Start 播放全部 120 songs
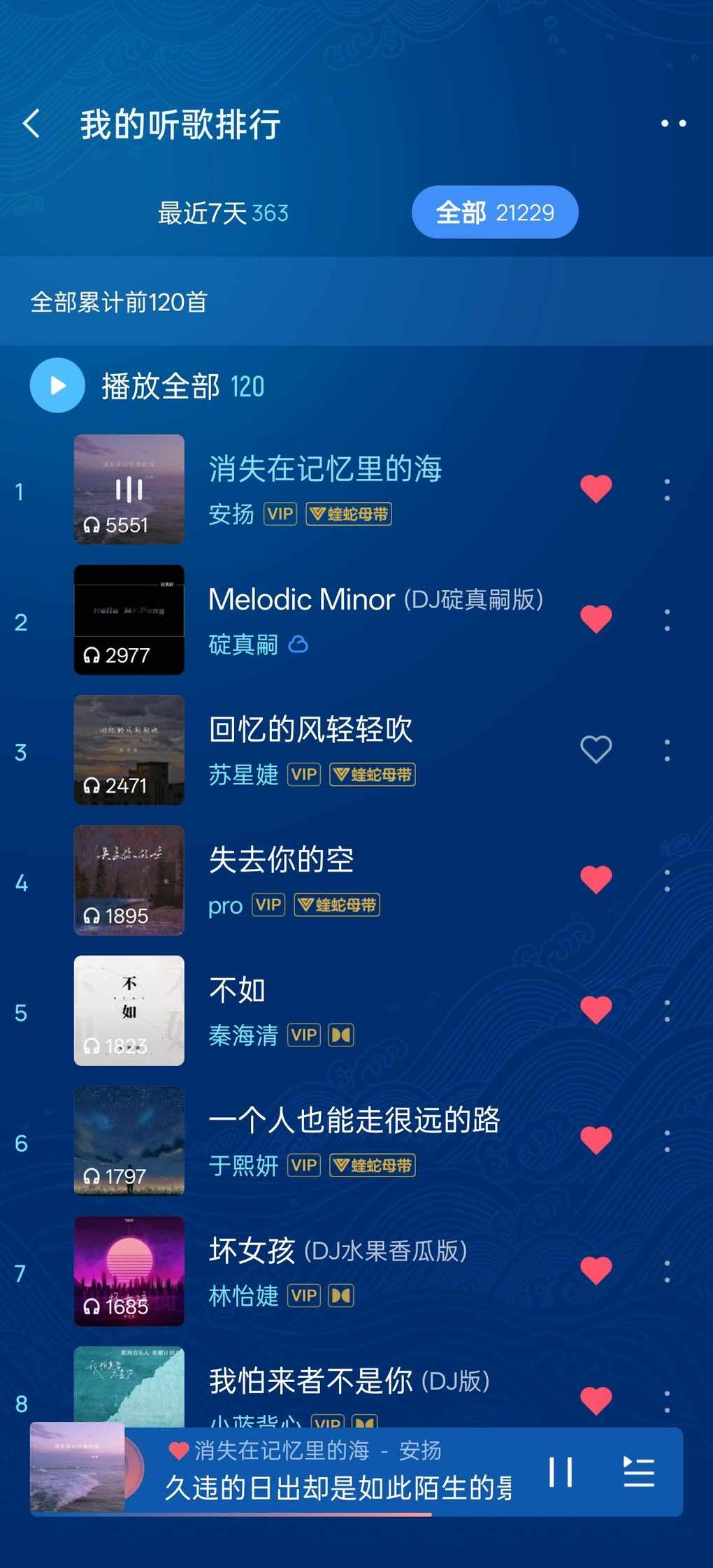Image resolution: width=713 pixels, height=1568 pixels. point(57,385)
